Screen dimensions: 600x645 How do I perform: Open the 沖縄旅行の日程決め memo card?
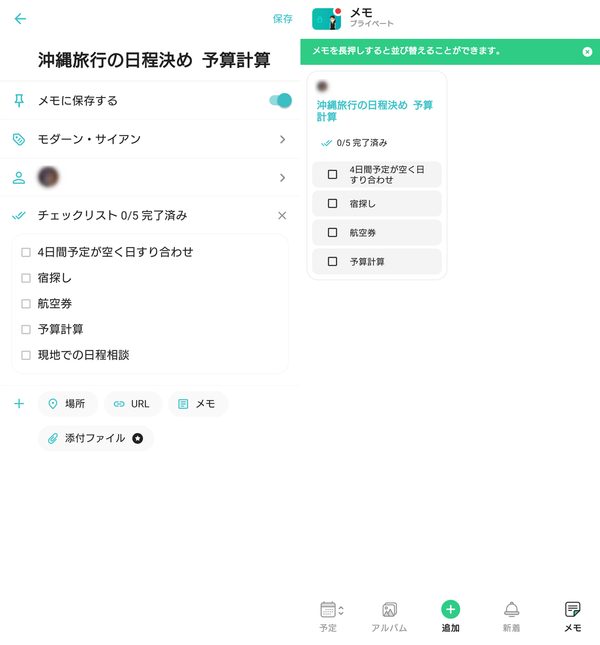tap(375, 111)
